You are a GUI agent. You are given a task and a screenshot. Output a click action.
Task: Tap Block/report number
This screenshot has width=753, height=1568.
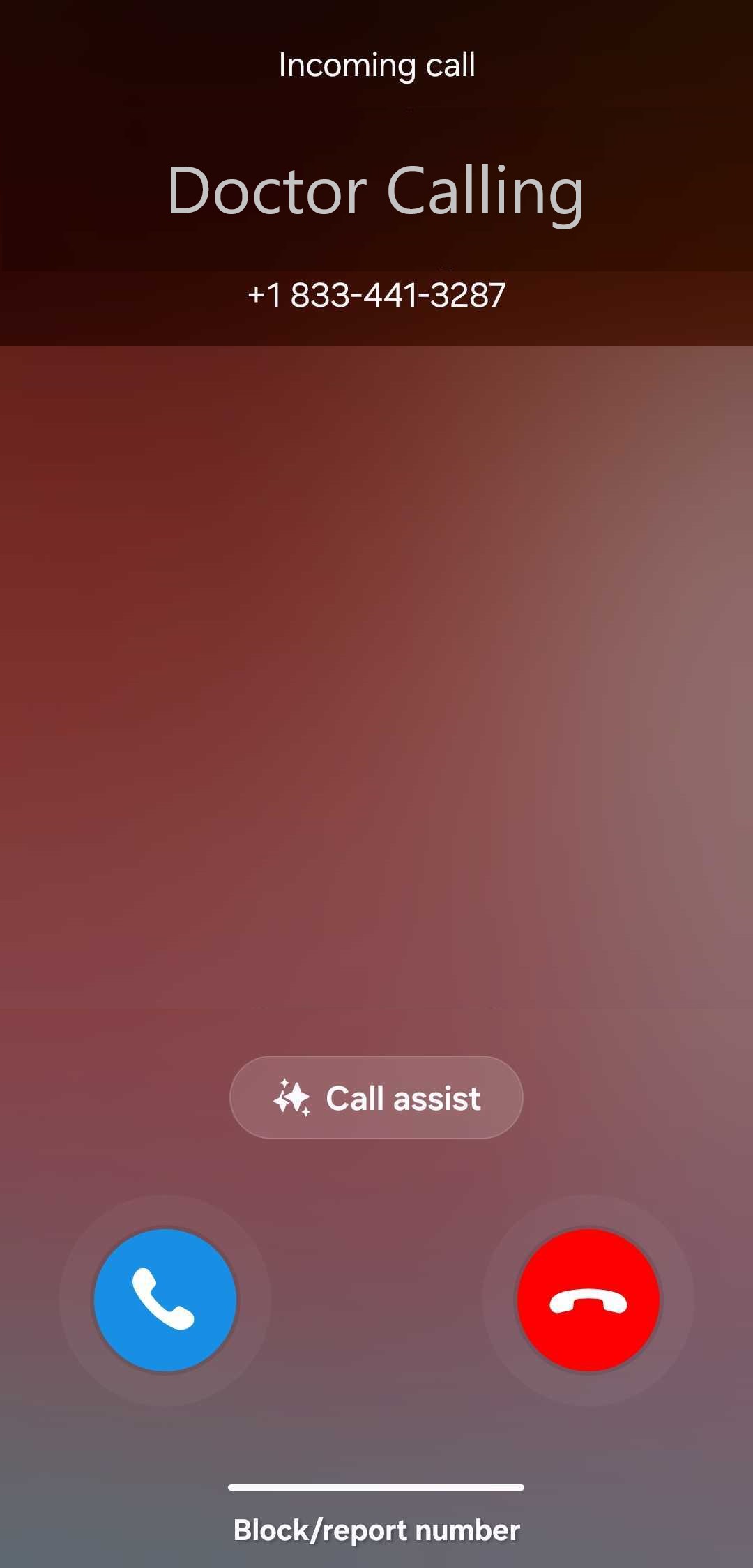click(376, 1530)
